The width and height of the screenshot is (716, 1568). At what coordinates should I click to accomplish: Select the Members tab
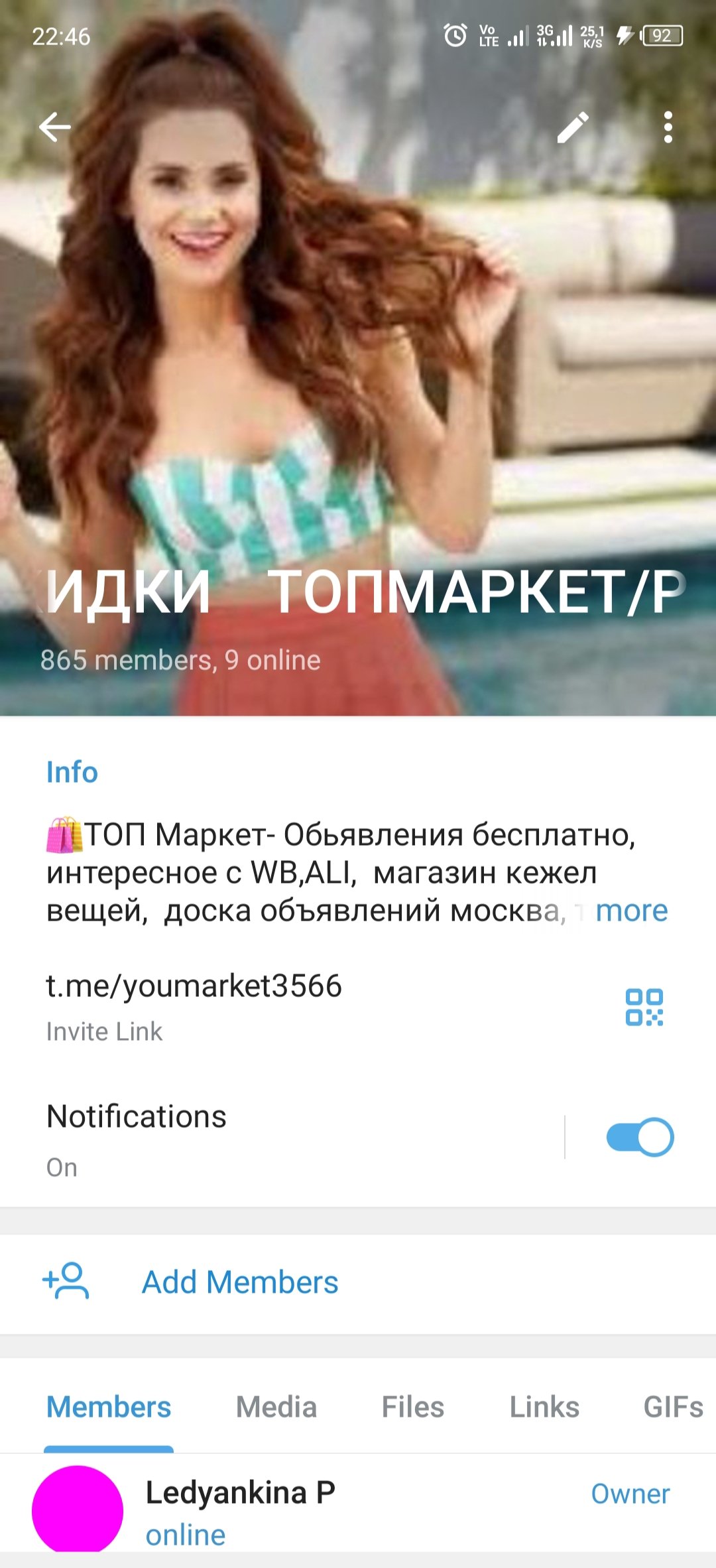109,1407
